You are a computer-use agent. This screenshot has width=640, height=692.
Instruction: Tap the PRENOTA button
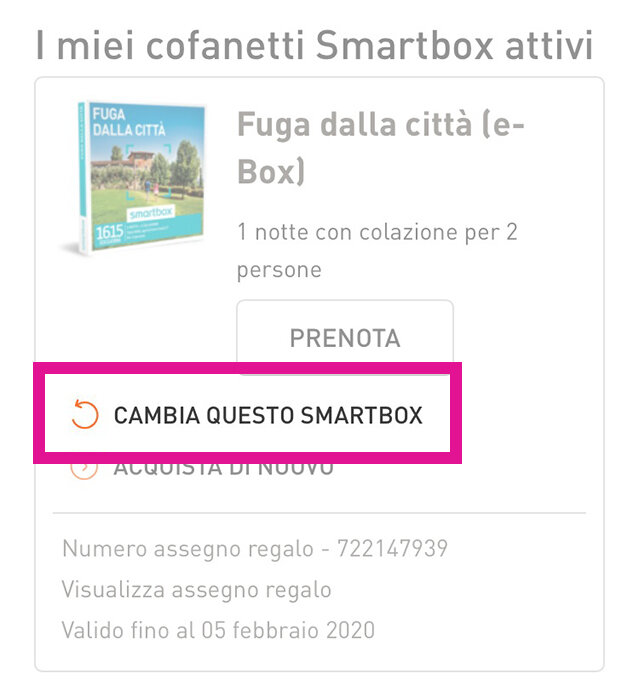pyautogui.click(x=345, y=337)
